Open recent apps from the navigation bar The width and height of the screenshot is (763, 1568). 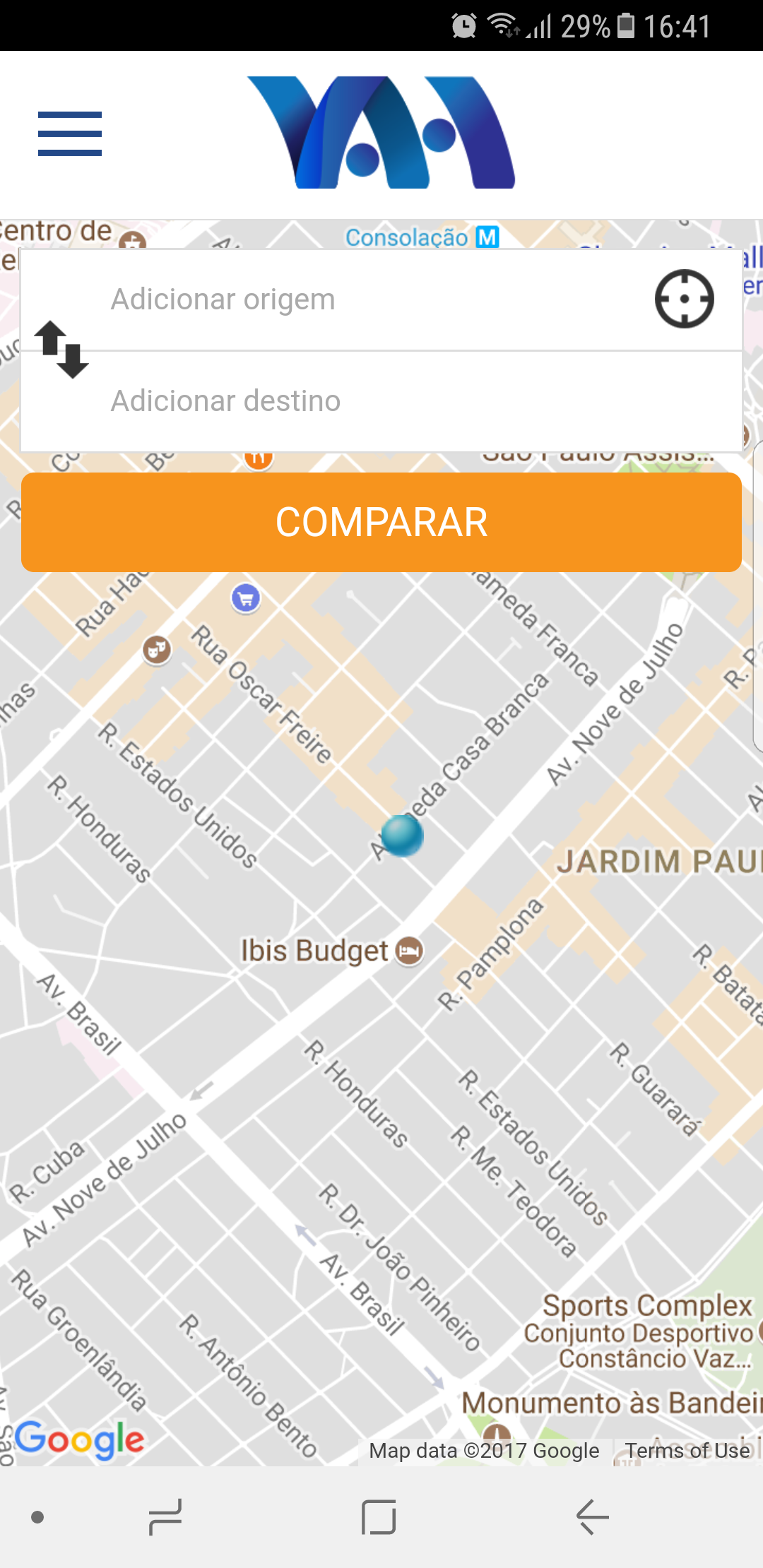pos(165,1516)
